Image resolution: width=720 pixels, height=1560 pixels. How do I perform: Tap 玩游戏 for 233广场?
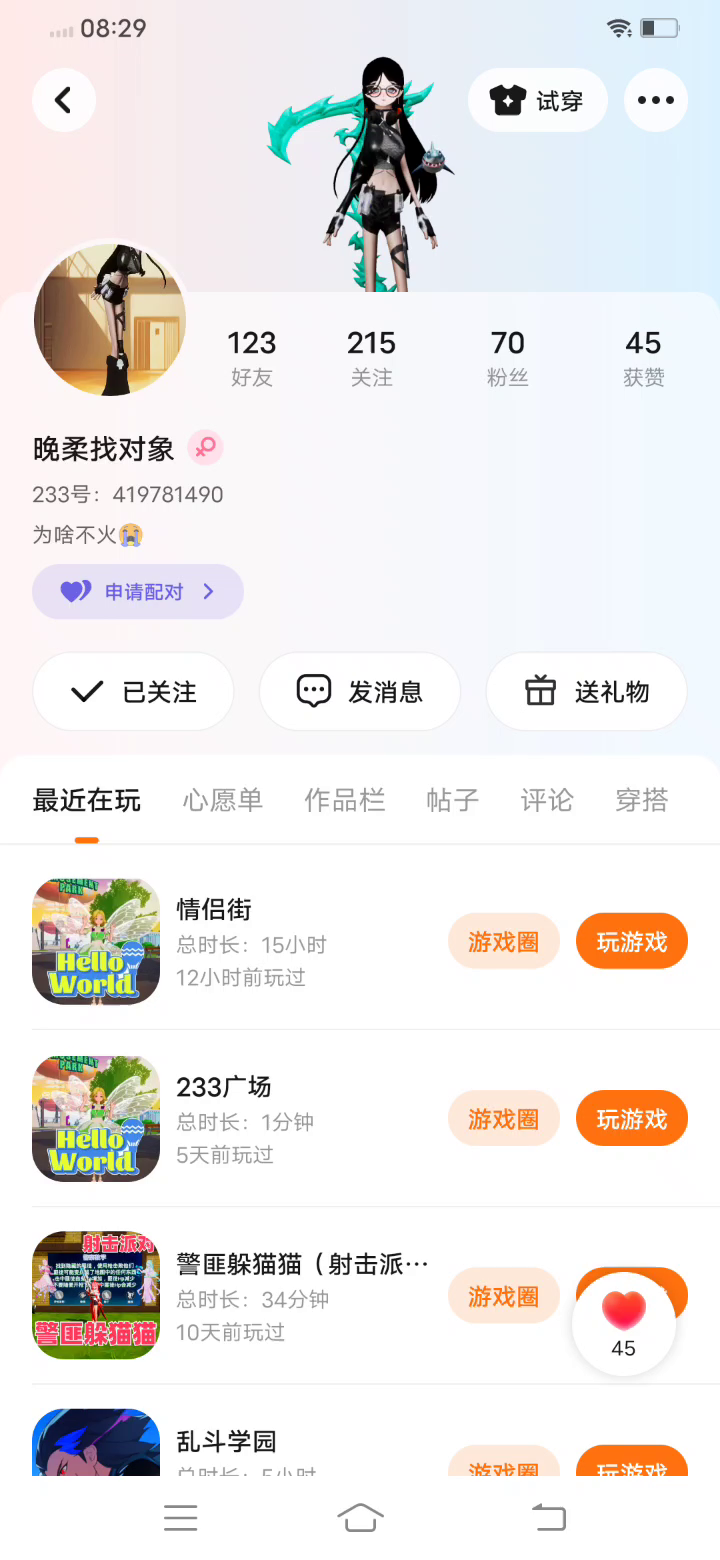tap(631, 1118)
